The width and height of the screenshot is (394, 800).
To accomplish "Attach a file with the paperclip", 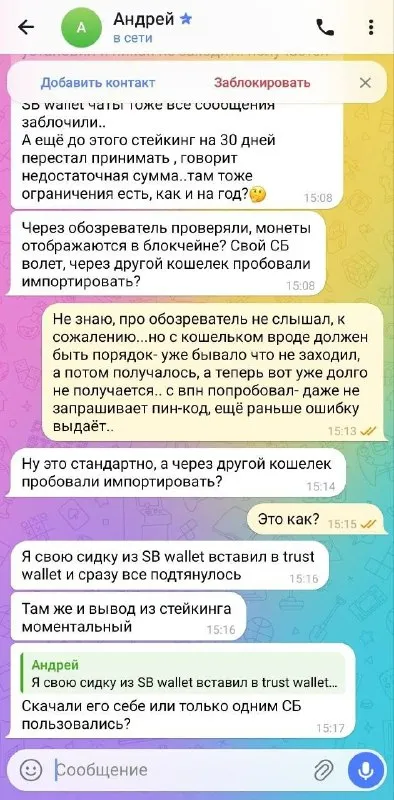I will pyautogui.click(x=323, y=769).
